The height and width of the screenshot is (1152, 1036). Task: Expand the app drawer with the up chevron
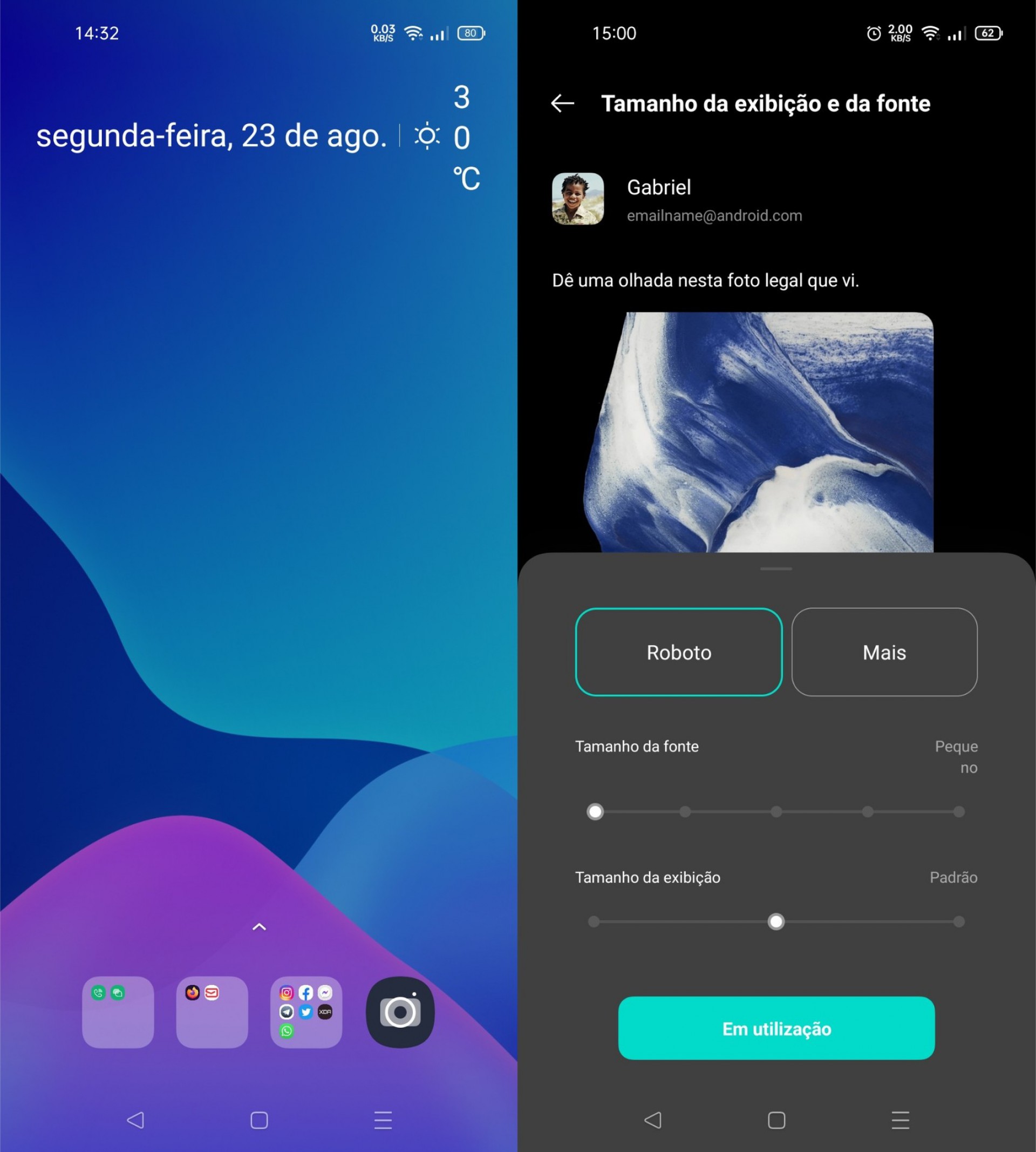259,927
